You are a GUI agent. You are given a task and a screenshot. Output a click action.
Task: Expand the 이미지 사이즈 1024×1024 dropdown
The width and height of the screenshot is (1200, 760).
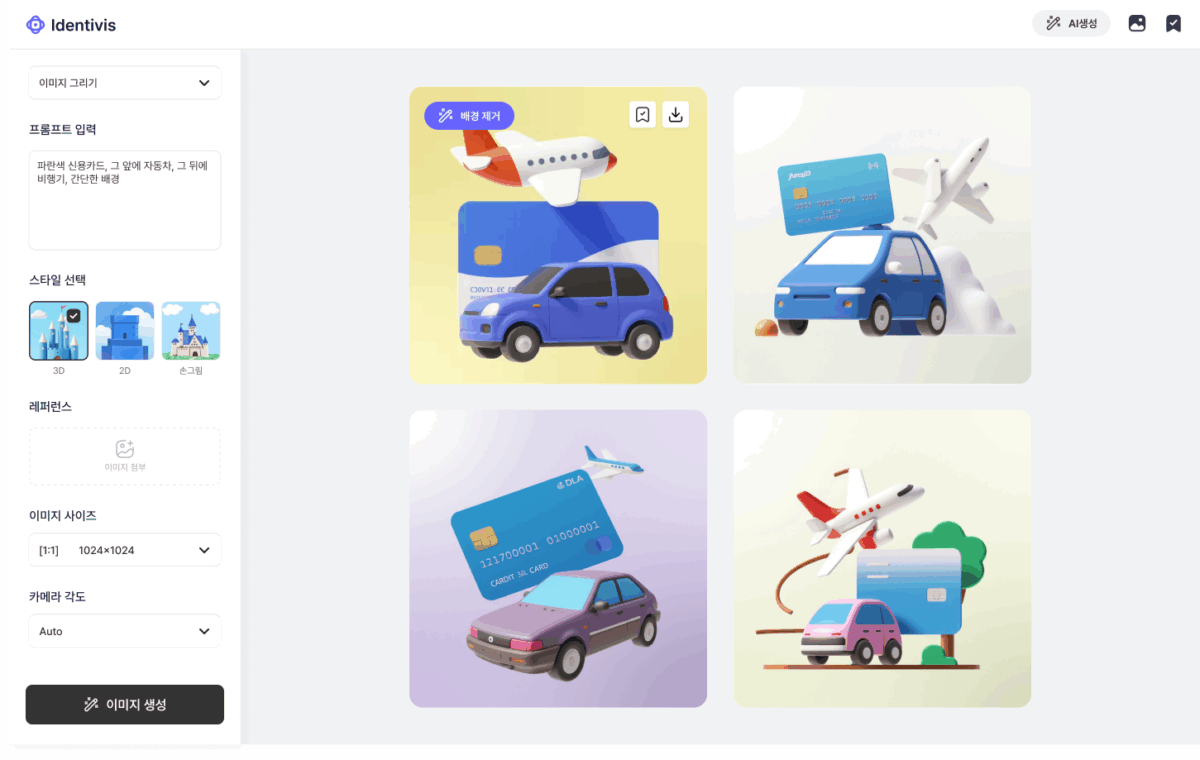125,550
